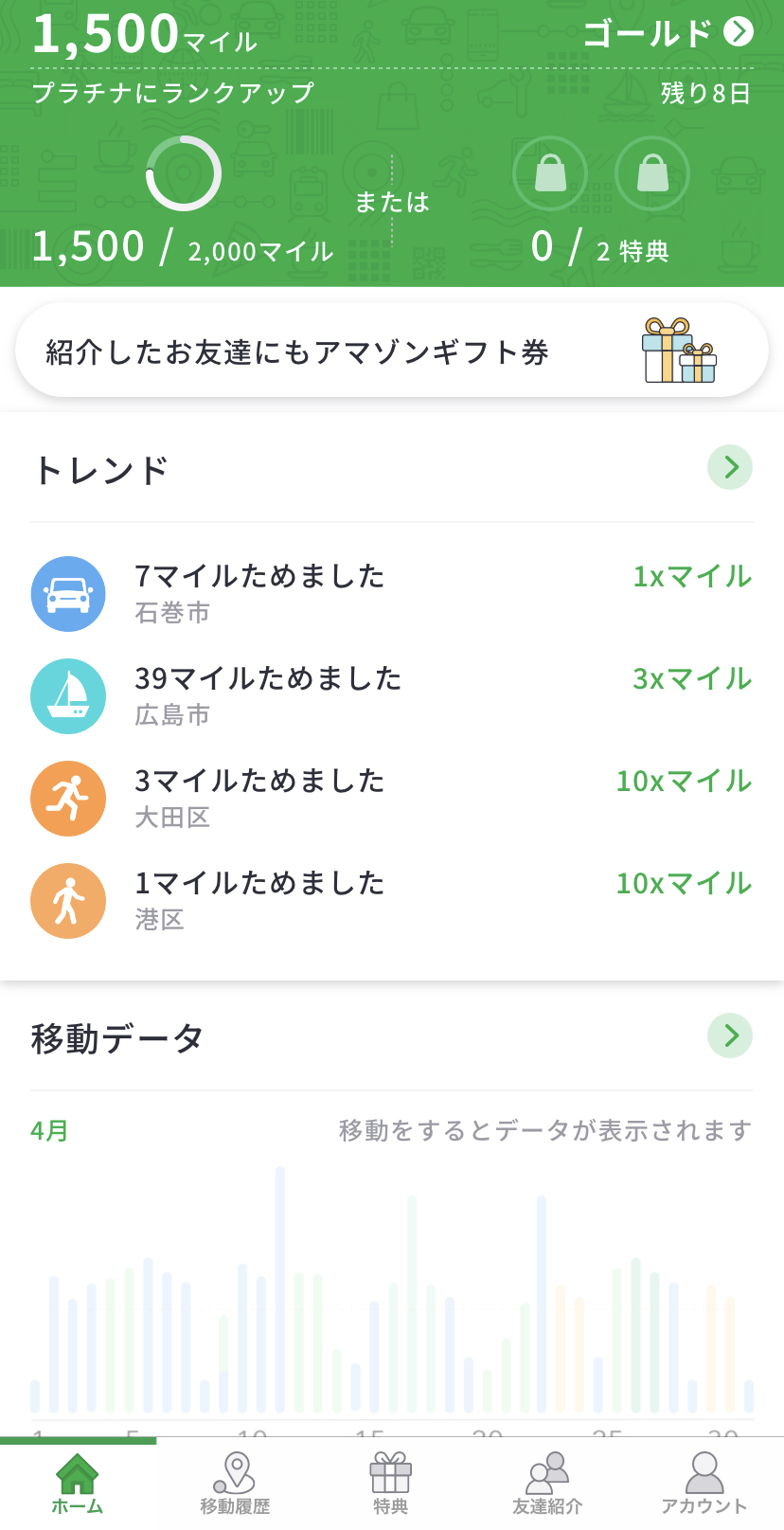Select the ホーム tab
Screen dimensions: 784x1530
click(x=78, y=1484)
